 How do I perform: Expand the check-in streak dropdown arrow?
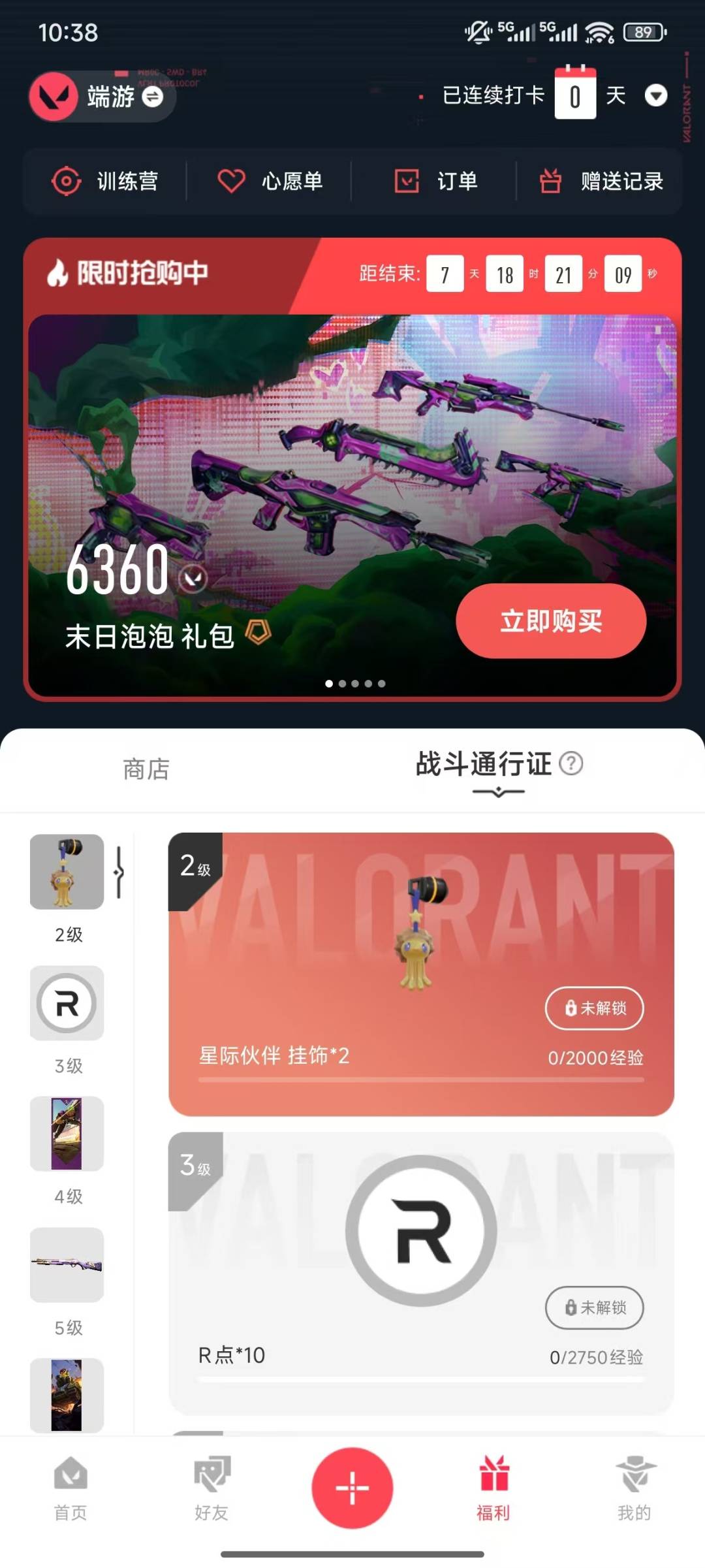click(x=655, y=96)
